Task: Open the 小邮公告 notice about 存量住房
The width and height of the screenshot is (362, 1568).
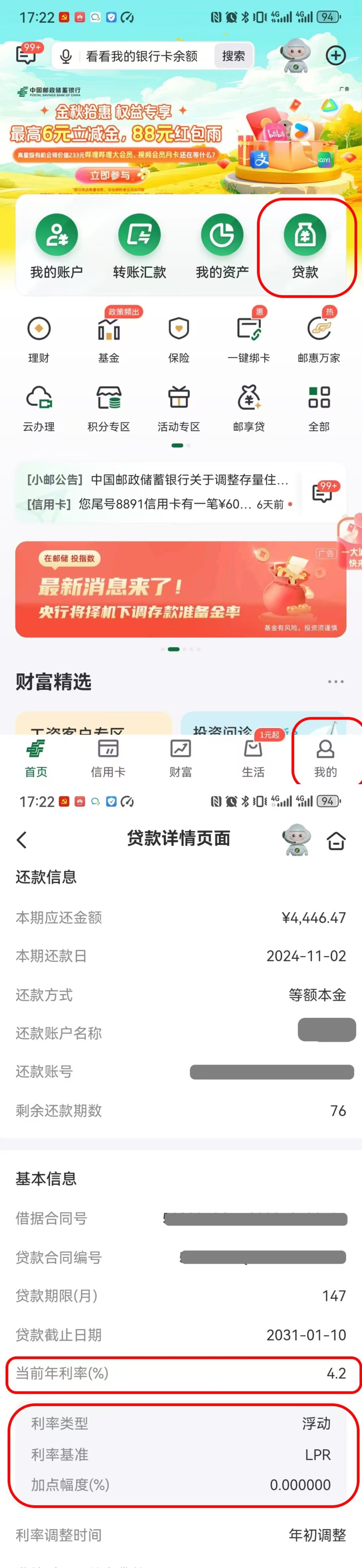Action: tap(158, 480)
